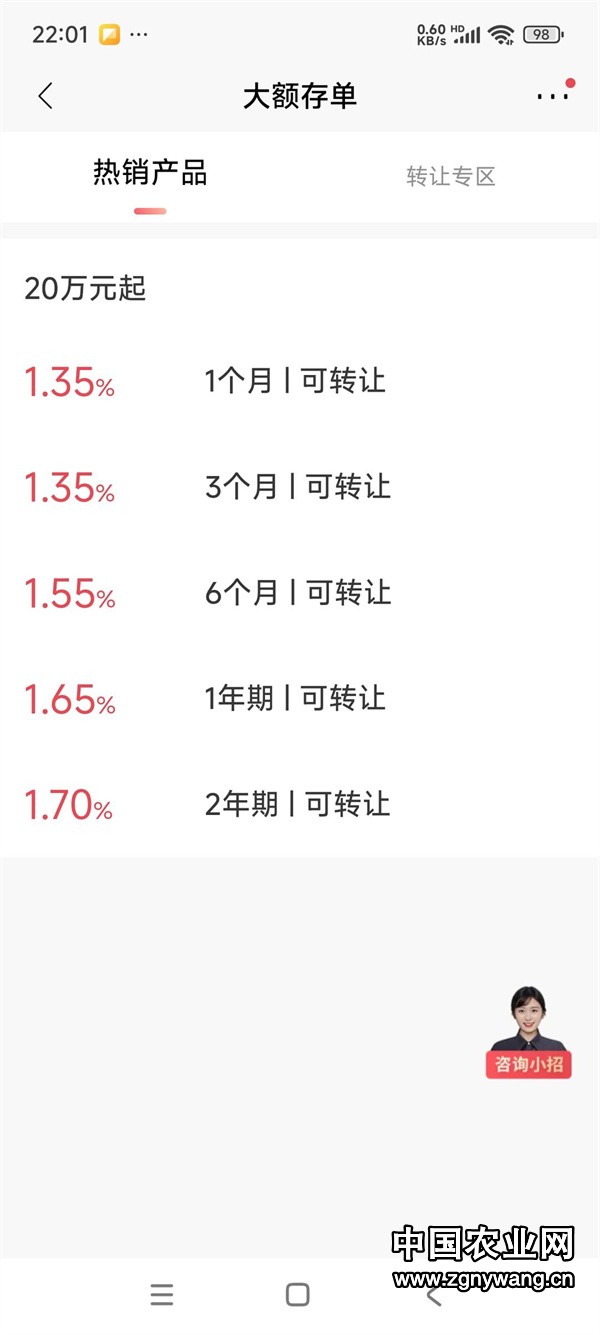
Task: Open the system recent apps menu
Action: coord(162,1294)
